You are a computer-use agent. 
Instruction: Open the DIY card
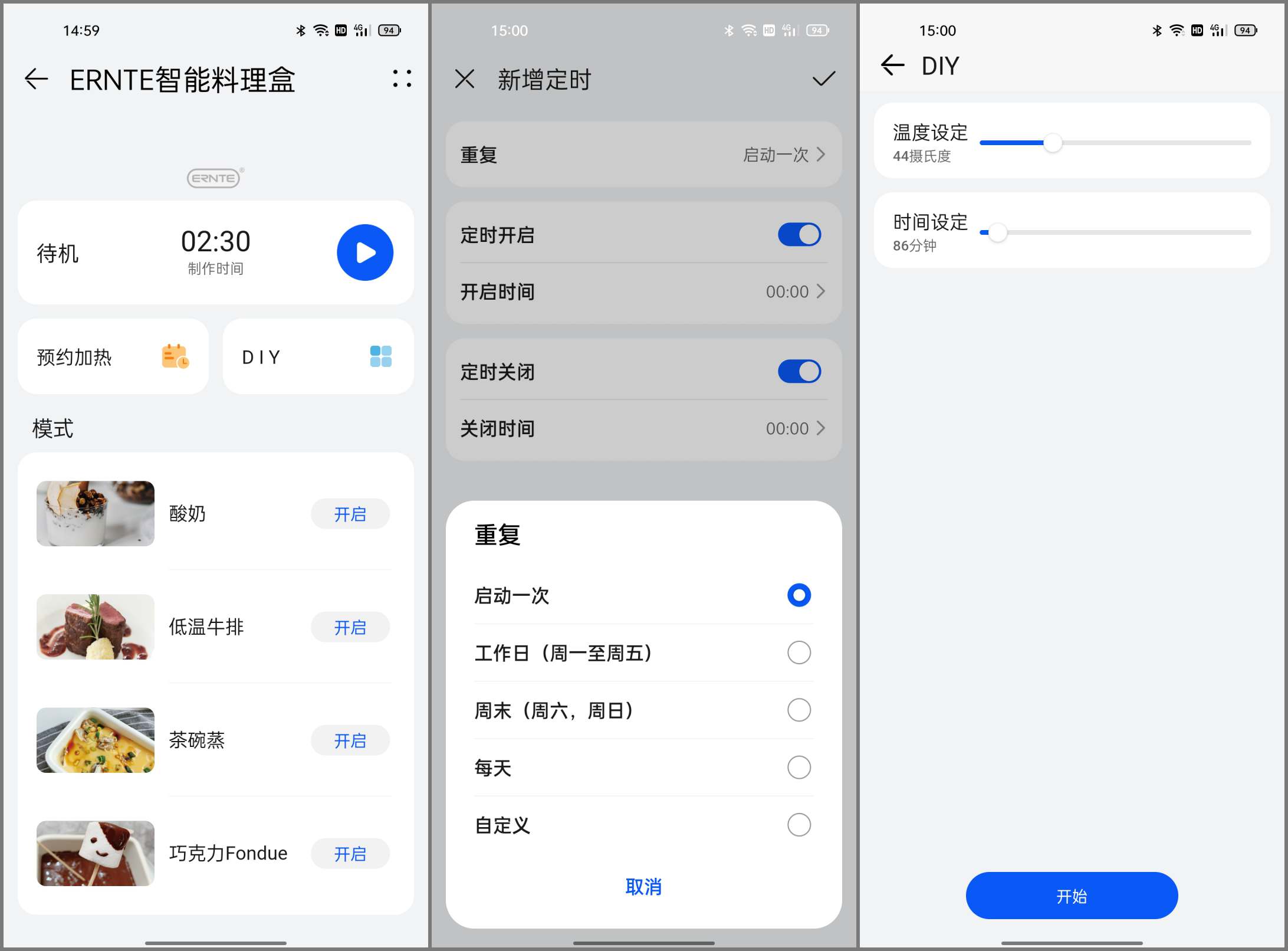tap(318, 357)
